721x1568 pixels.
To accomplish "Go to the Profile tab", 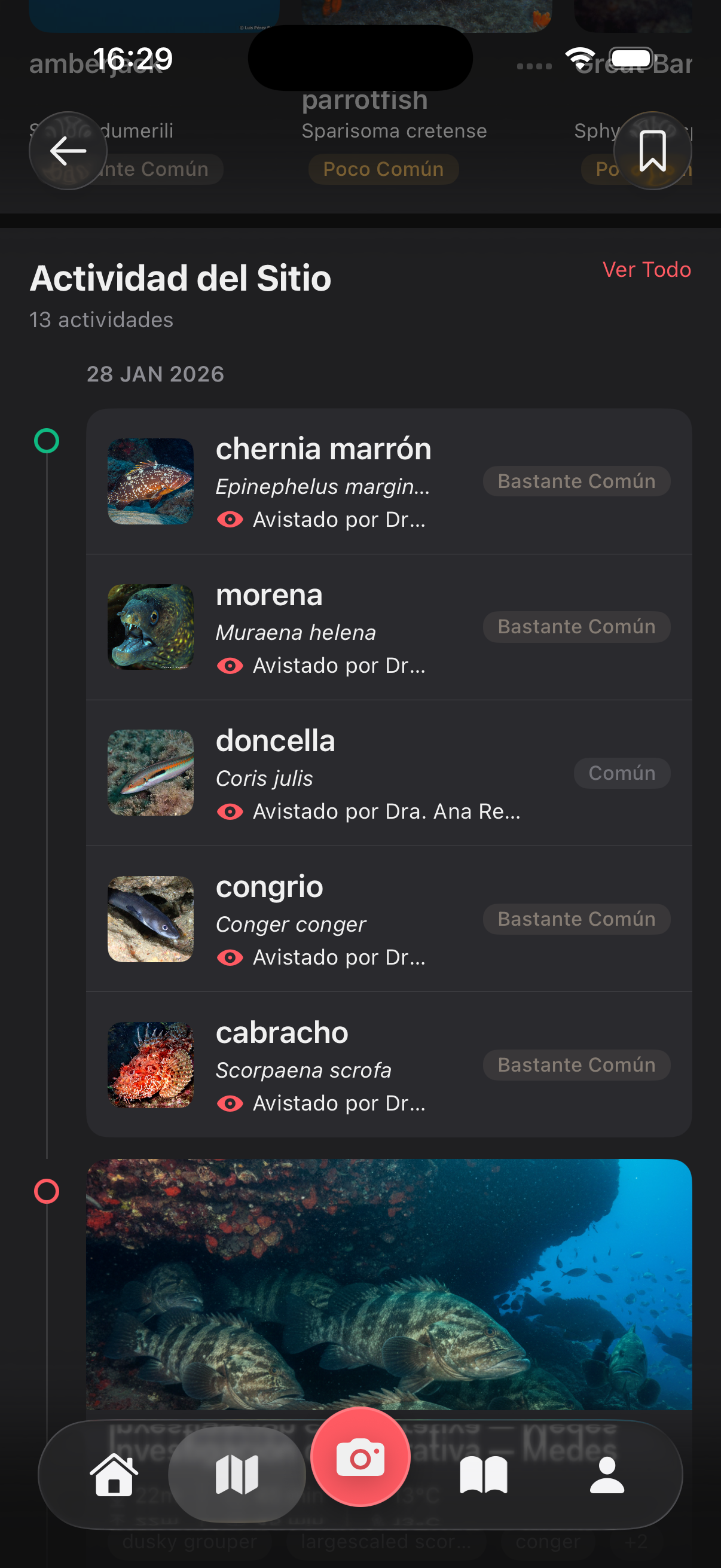I will pyautogui.click(x=607, y=1474).
